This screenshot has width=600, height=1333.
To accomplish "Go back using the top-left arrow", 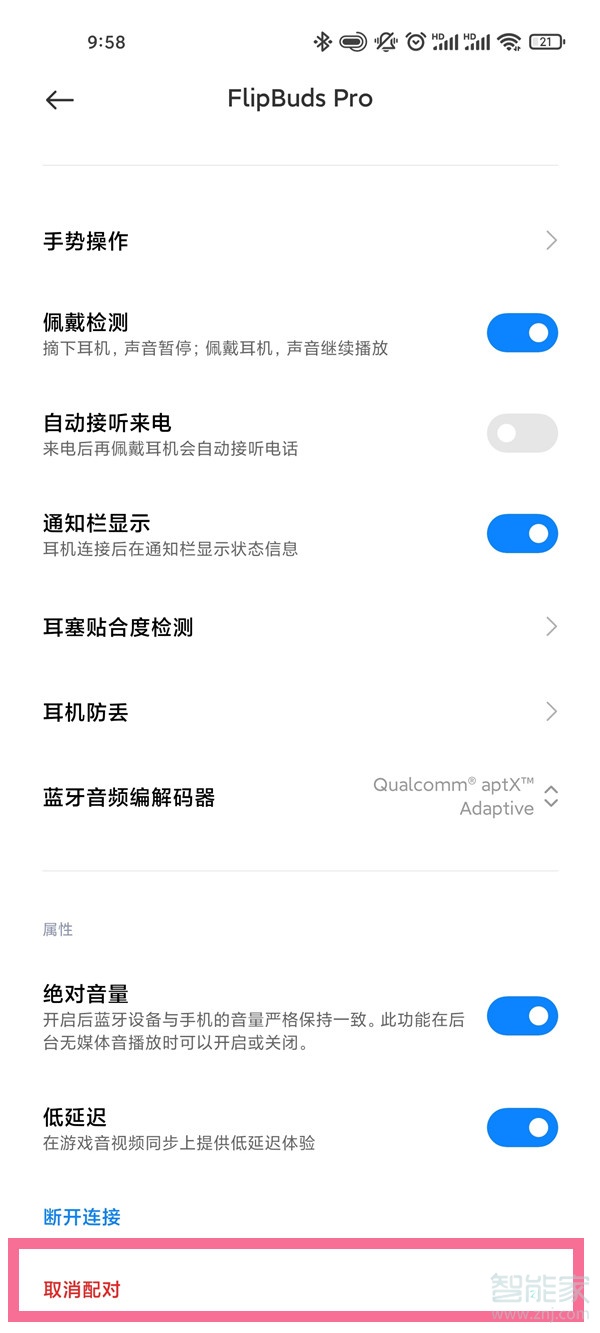I will 60,100.
